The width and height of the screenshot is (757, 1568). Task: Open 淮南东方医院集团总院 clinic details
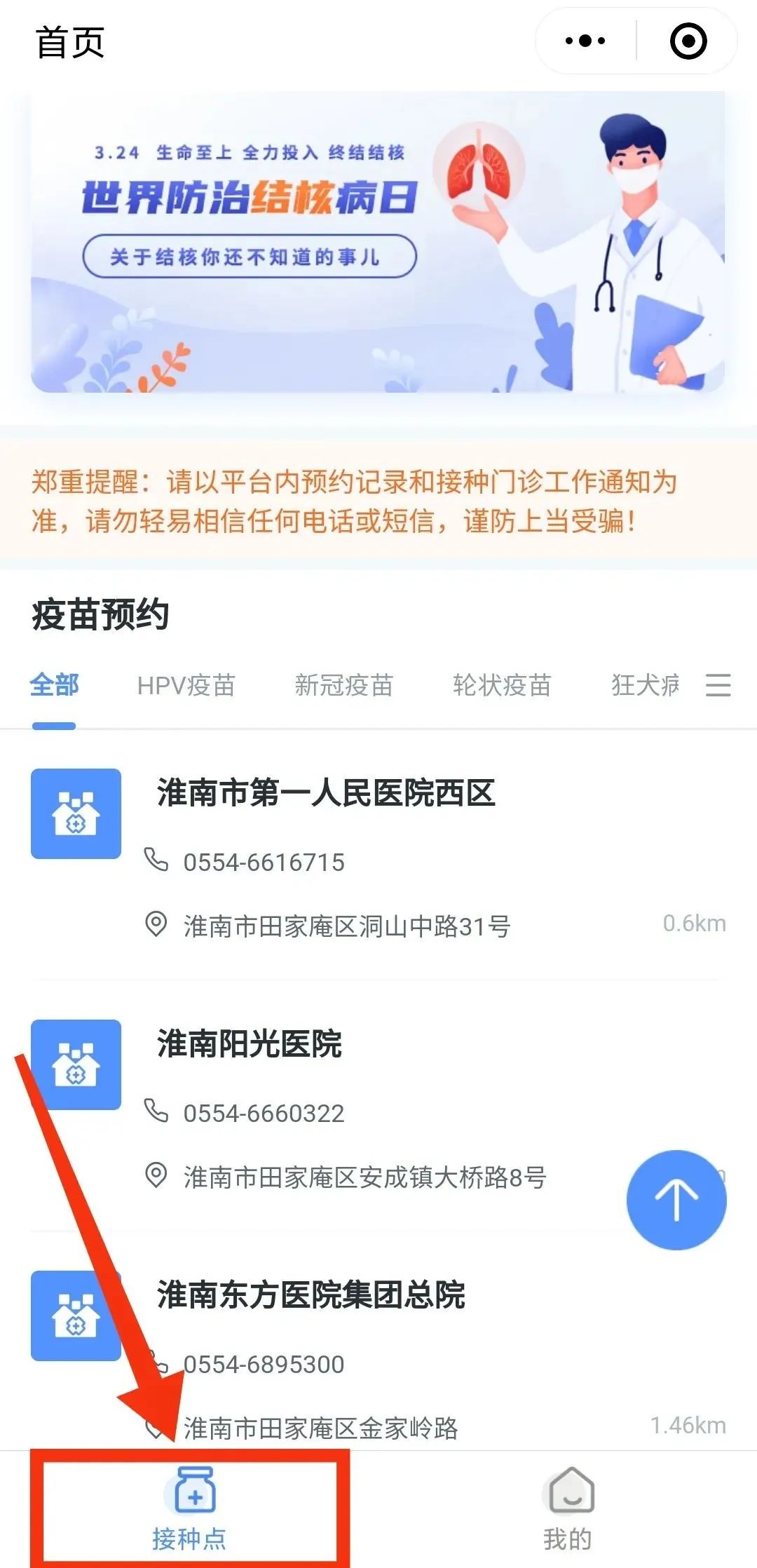click(311, 1295)
